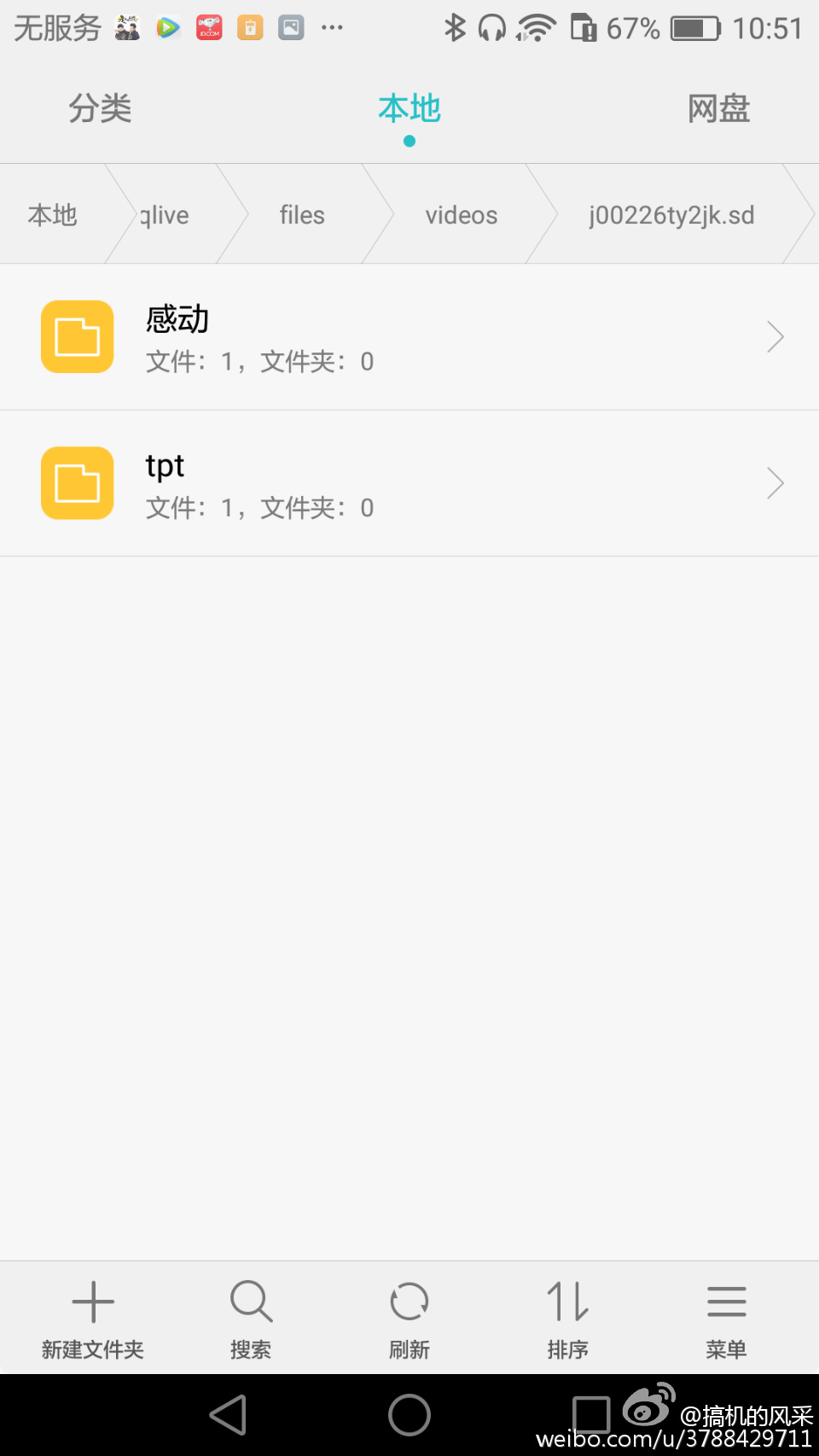Open the 新建文件夹 (new folder) tool
This screenshot has width=819, height=1456.
coord(92,1317)
